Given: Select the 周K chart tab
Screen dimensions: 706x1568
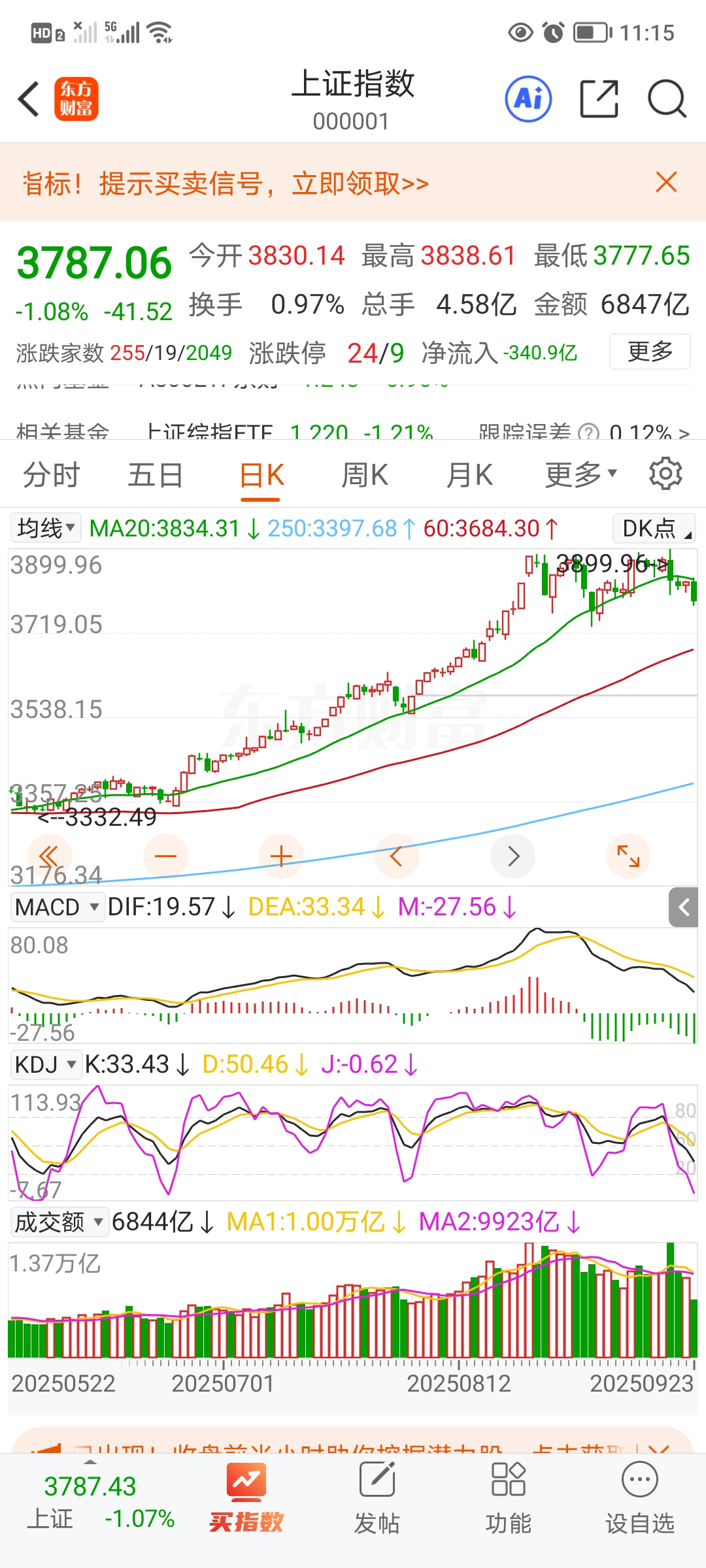Looking at the screenshot, I should (365, 475).
